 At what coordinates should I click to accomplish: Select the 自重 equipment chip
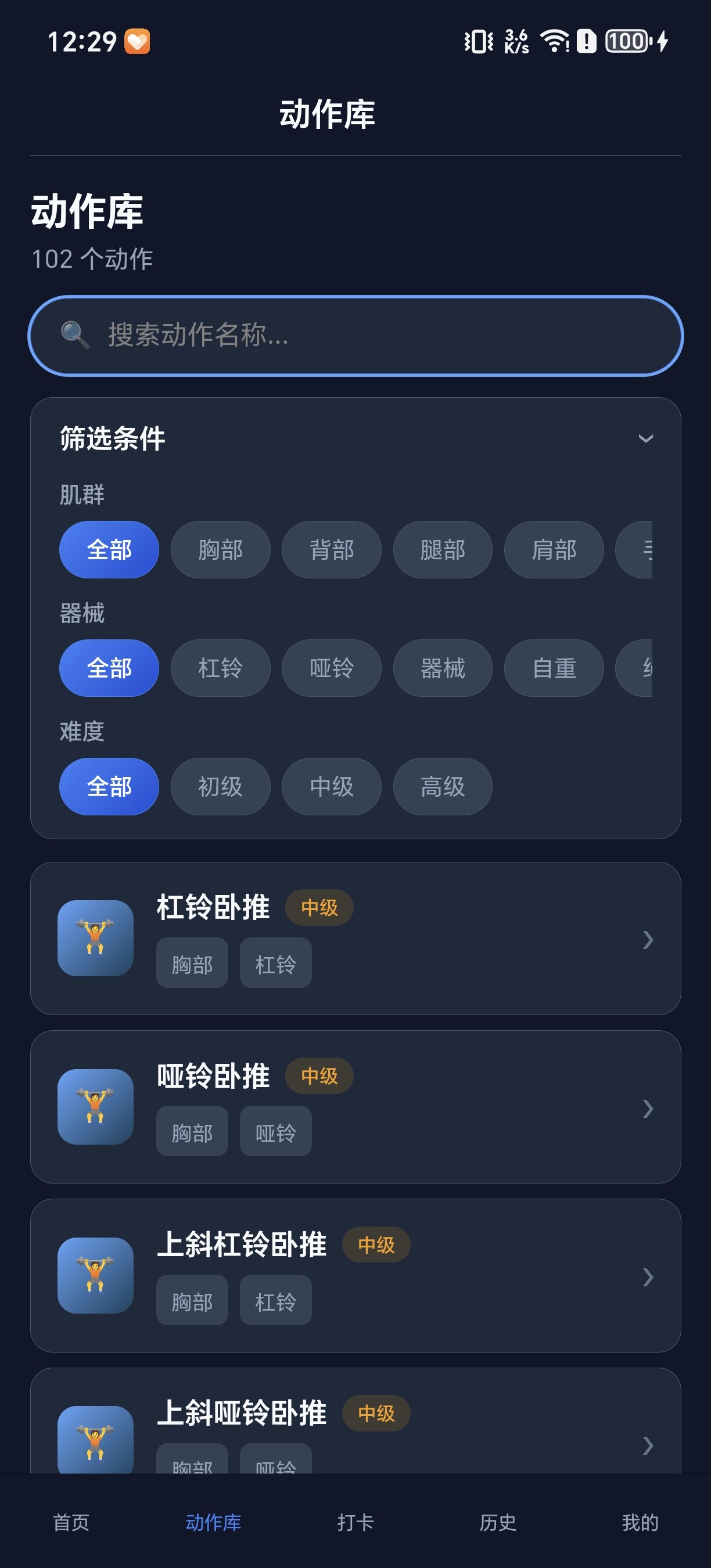tap(554, 668)
